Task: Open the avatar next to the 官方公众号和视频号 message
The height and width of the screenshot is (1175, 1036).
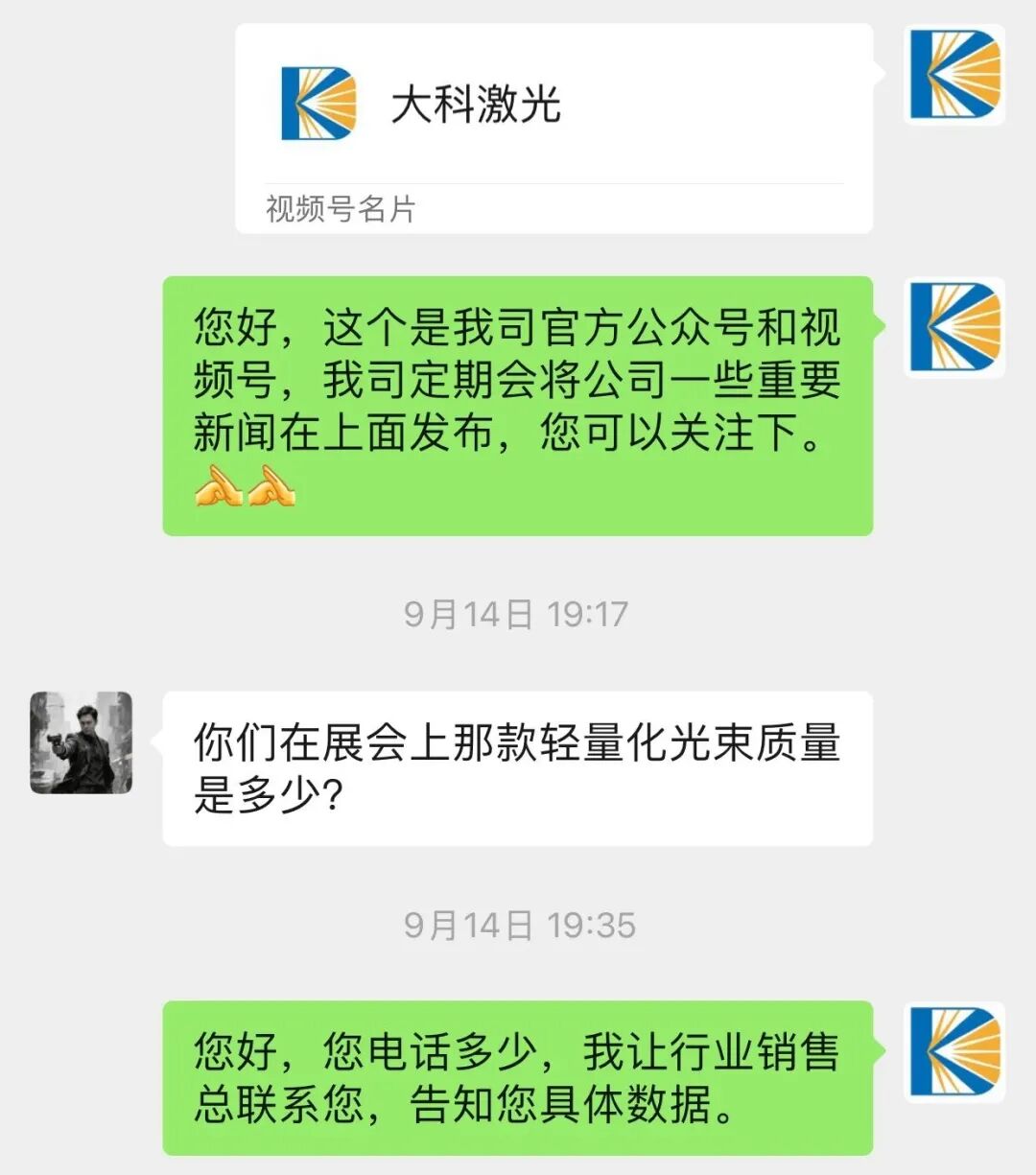Action: click(x=954, y=327)
